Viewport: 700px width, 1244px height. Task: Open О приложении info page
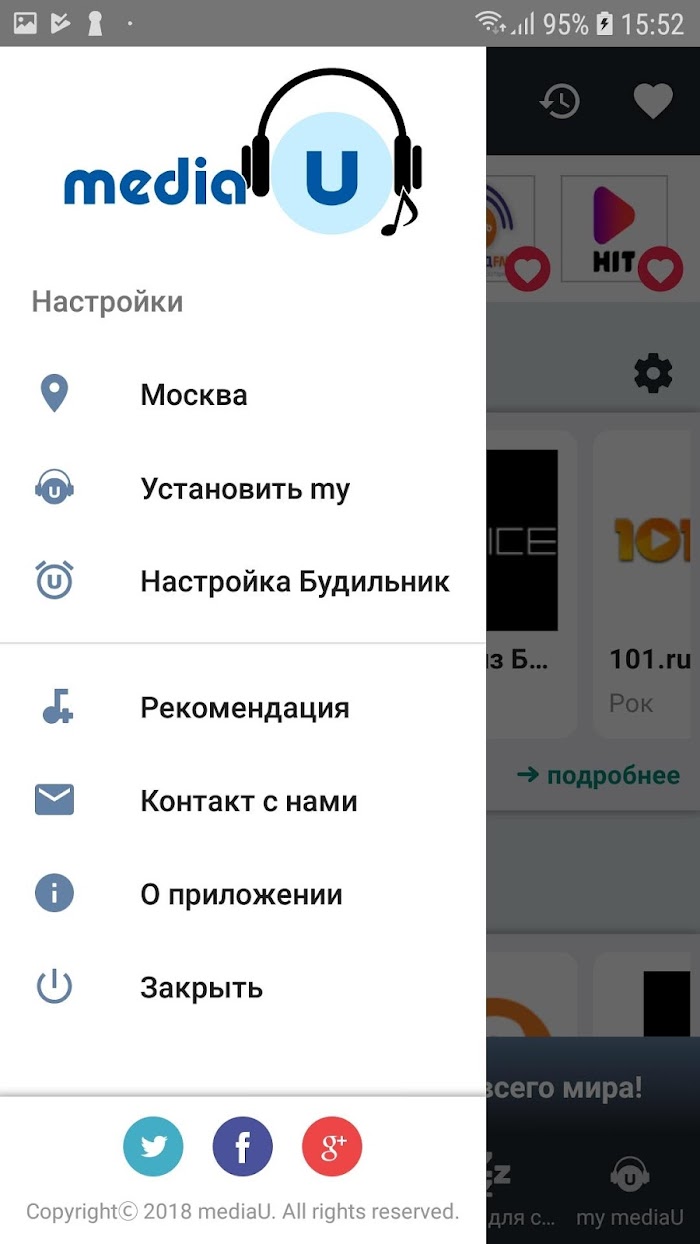point(241,894)
